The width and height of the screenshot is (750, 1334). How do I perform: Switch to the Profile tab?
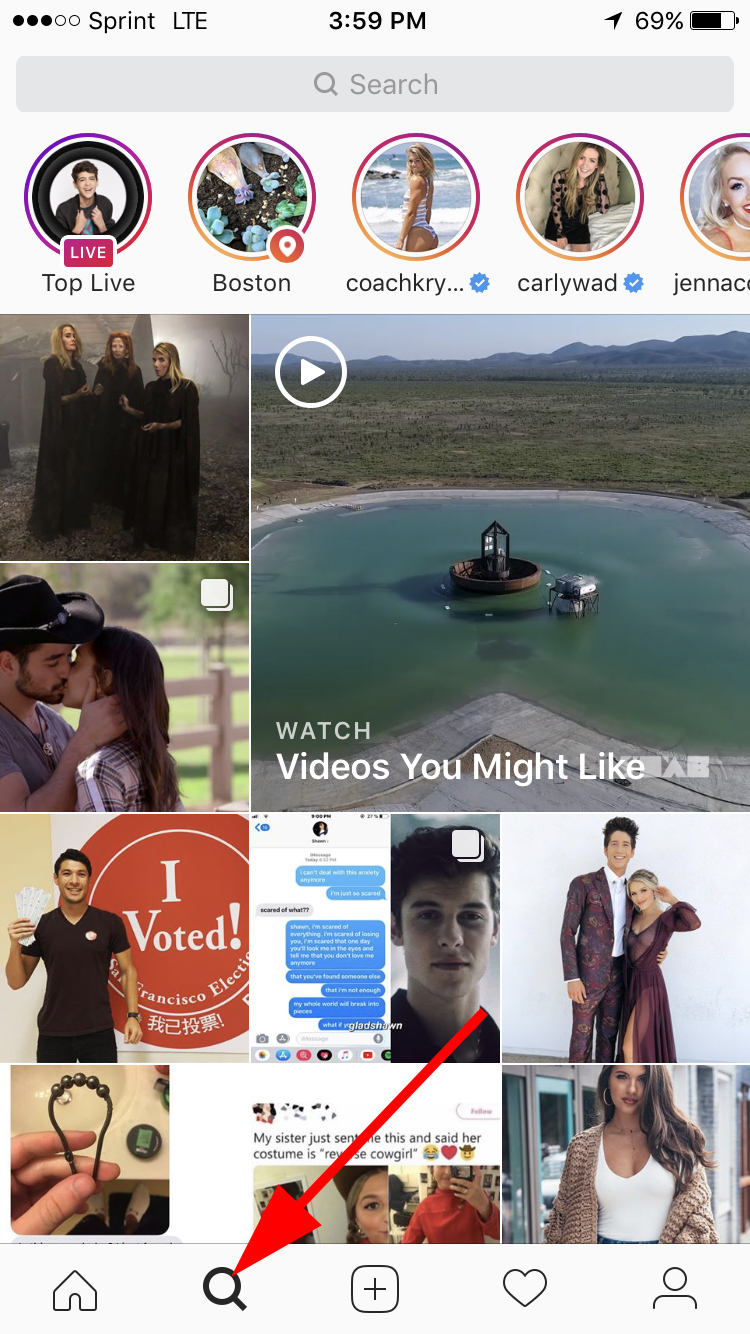coord(675,1289)
